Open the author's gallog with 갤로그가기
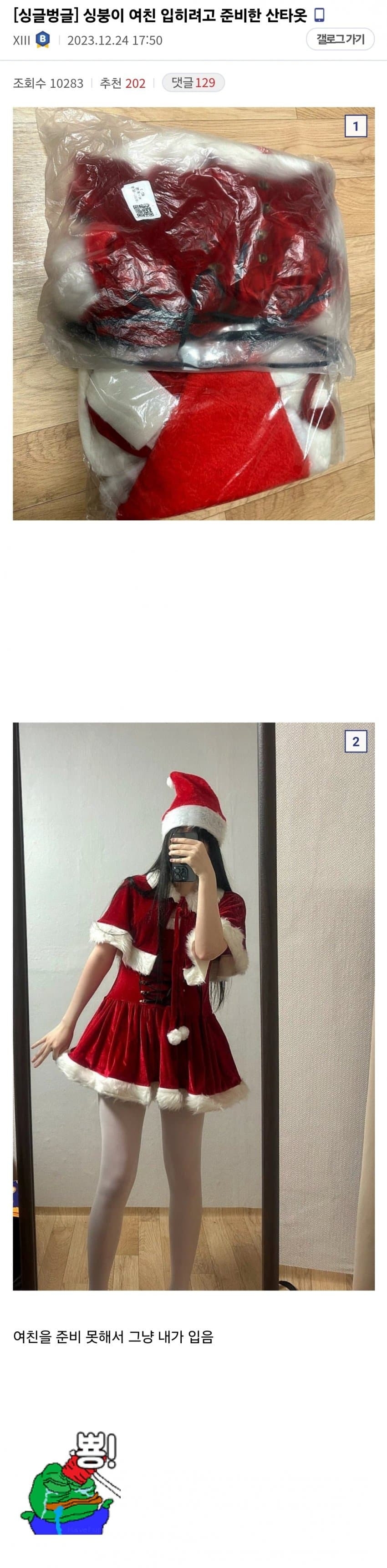Image resolution: width=387 pixels, height=1568 pixels. click(340, 40)
